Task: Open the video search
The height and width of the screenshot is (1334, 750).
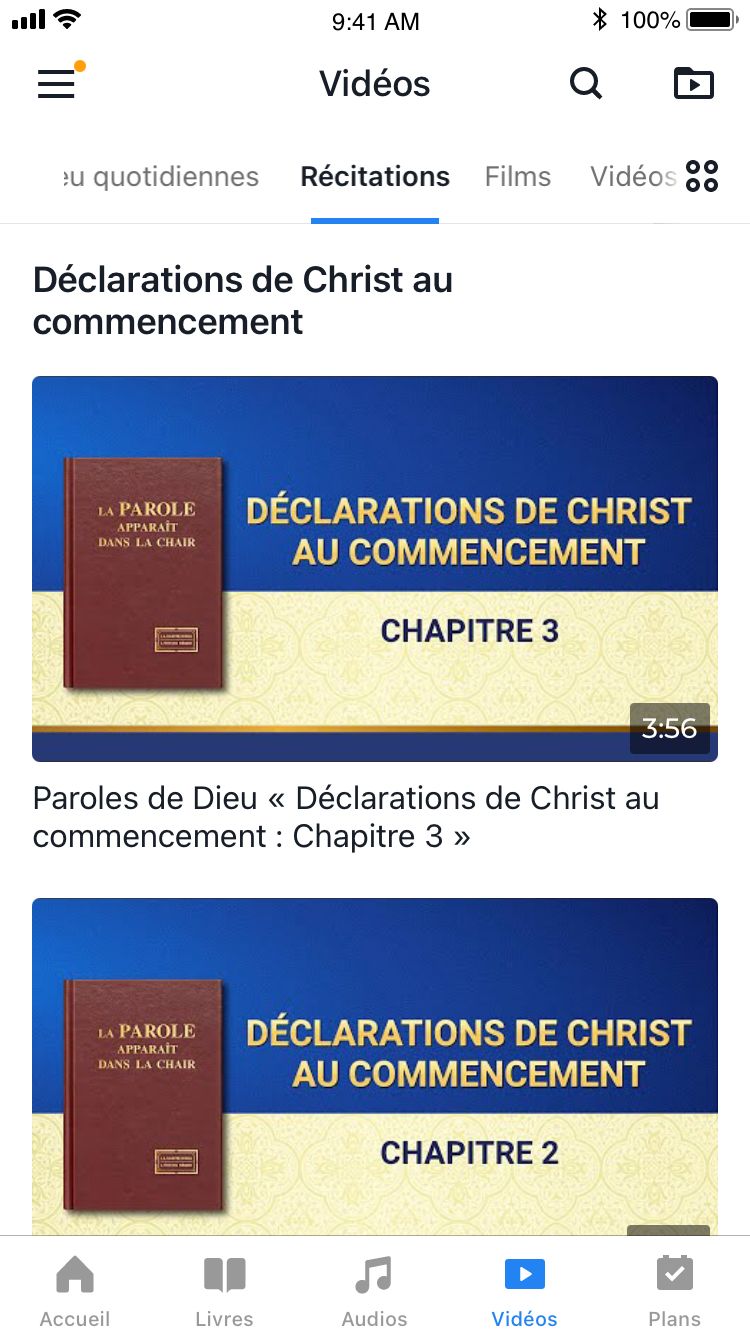Action: click(586, 84)
